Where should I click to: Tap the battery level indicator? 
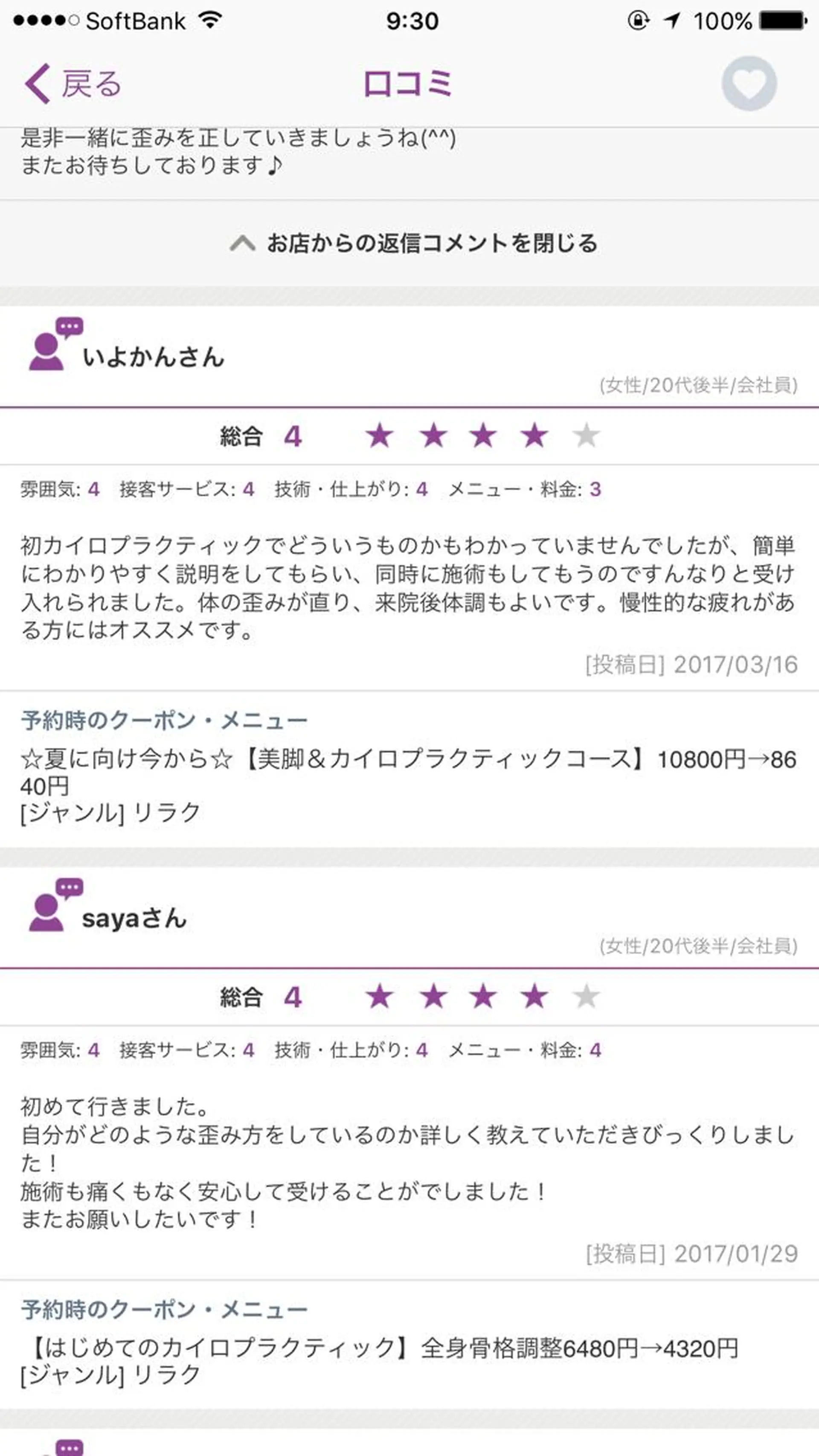(x=780, y=20)
